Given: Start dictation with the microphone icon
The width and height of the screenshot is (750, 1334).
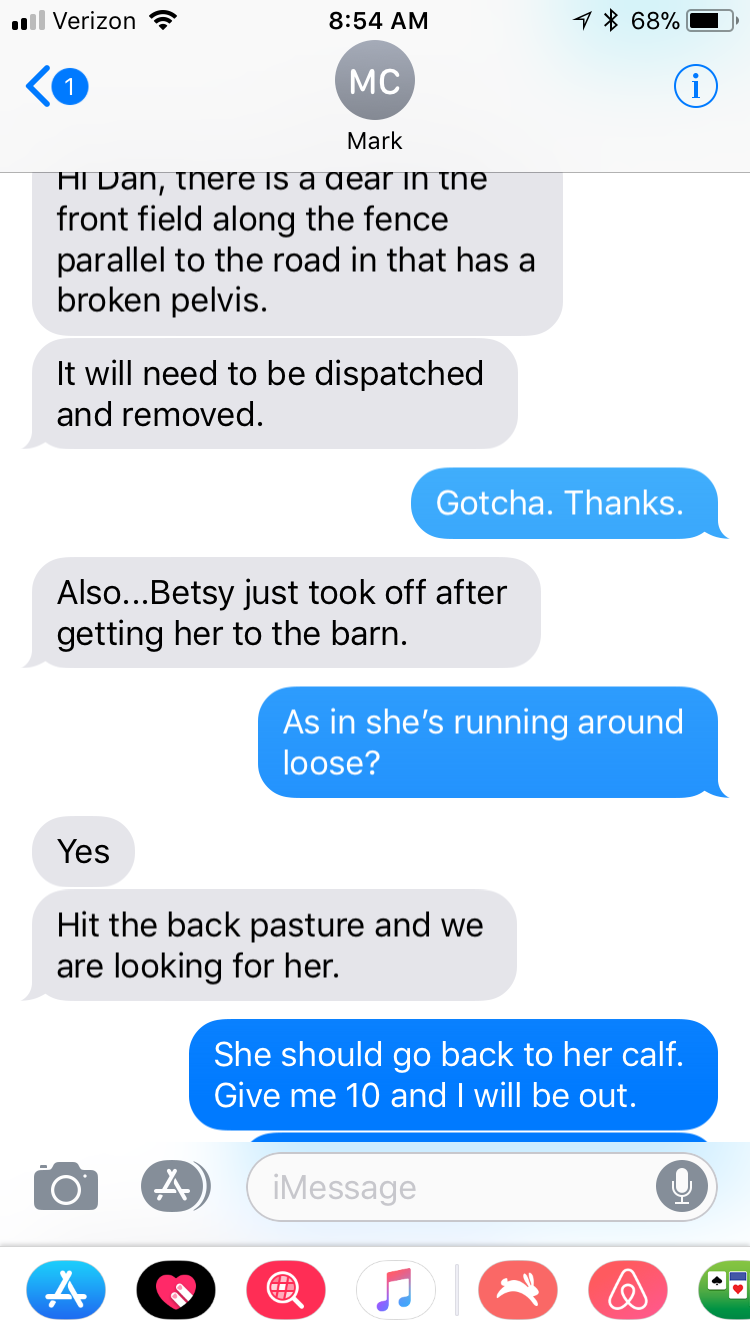Looking at the screenshot, I should 681,1187.
